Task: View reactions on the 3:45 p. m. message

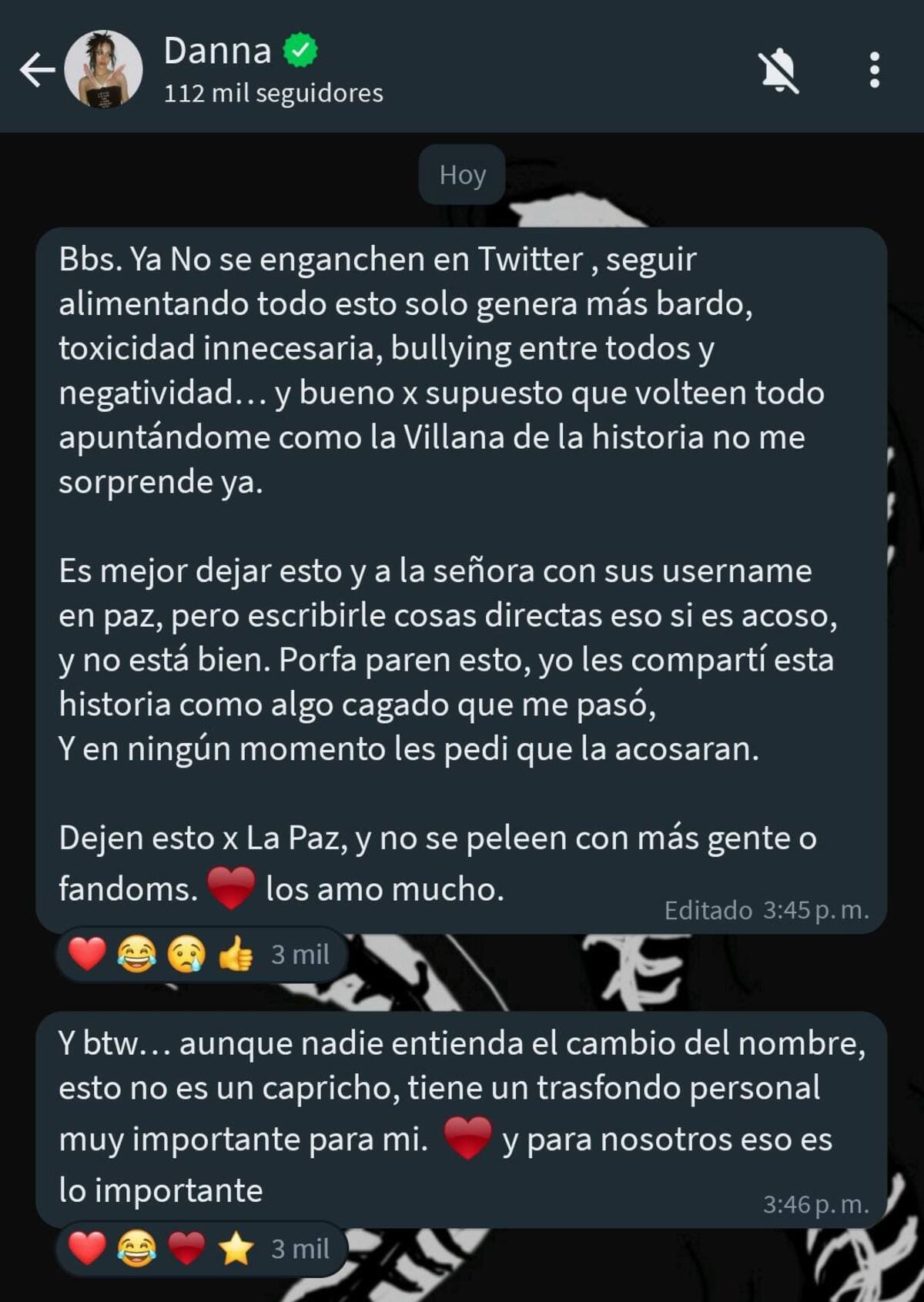Action: click(x=199, y=955)
